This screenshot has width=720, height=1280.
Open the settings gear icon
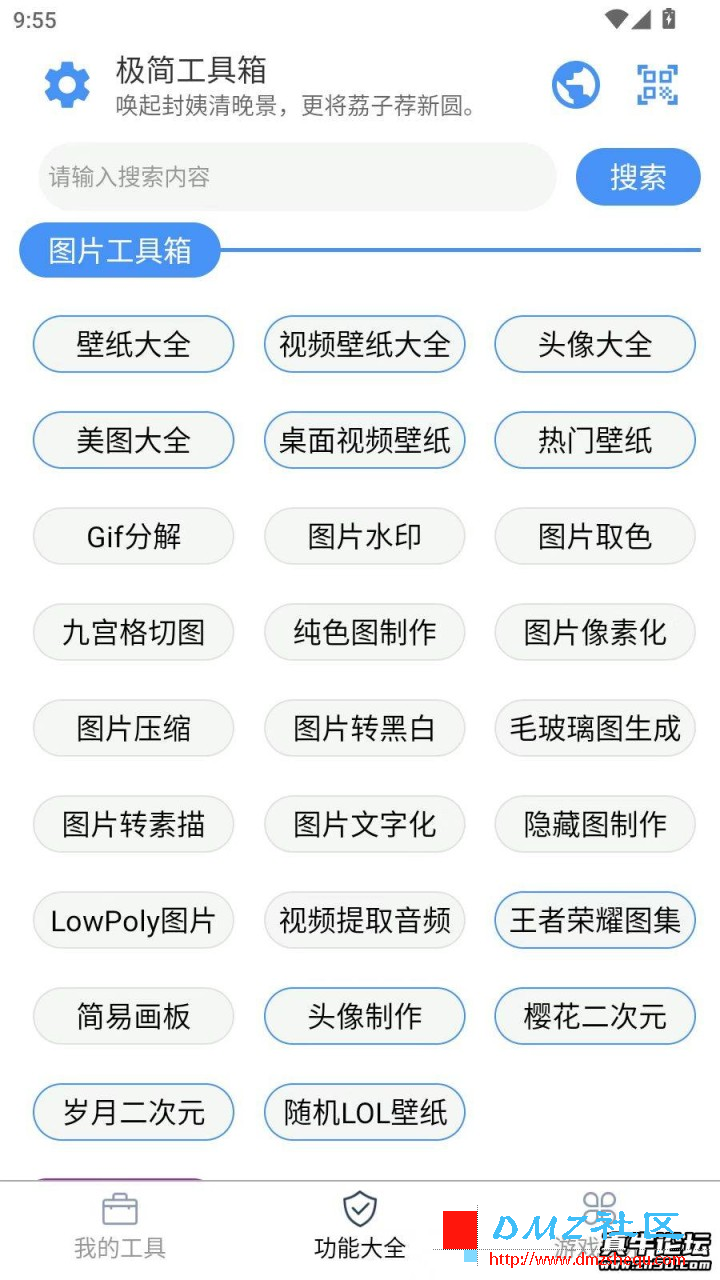(67, 85)
